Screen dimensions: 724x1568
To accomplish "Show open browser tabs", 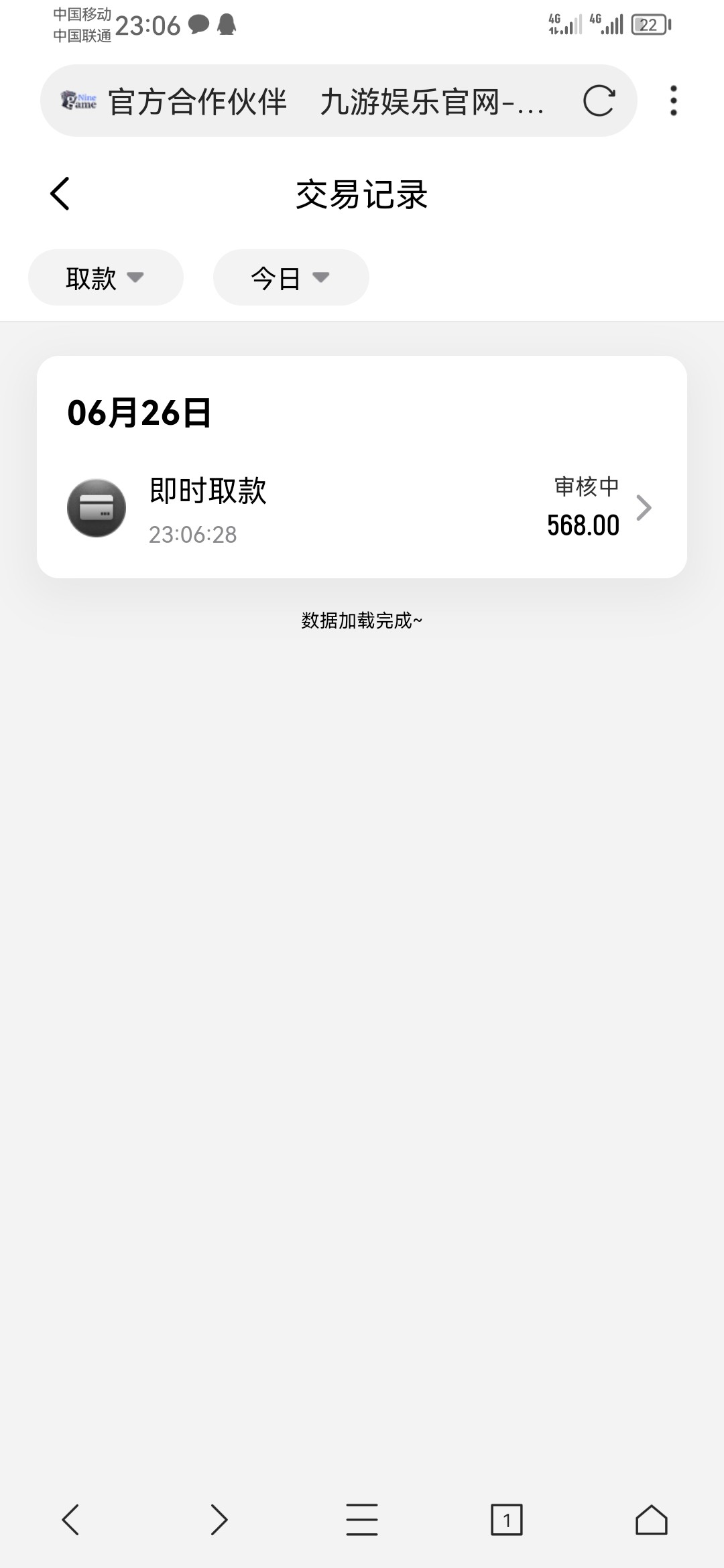I will click(506, 1519).
